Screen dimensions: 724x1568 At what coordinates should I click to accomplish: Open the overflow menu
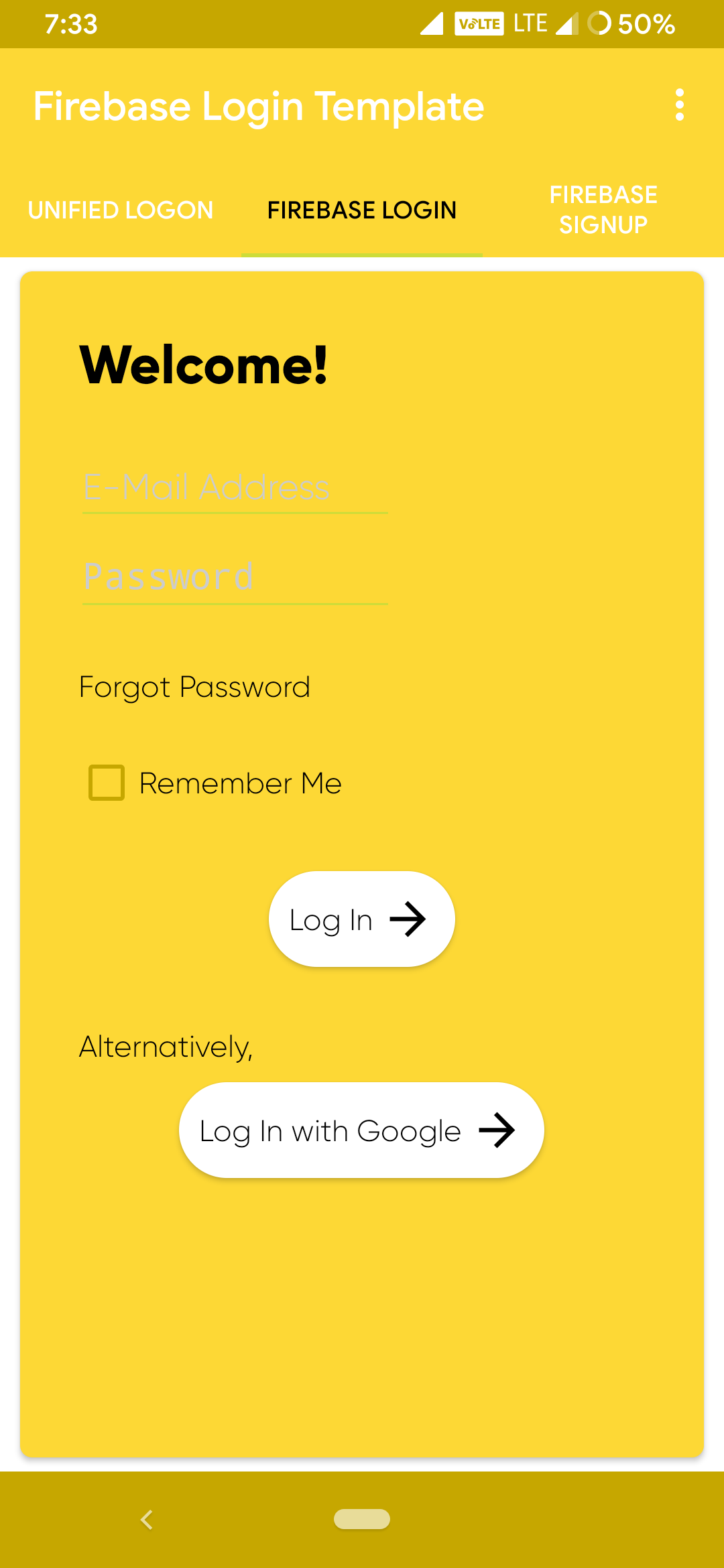[680, 105]
